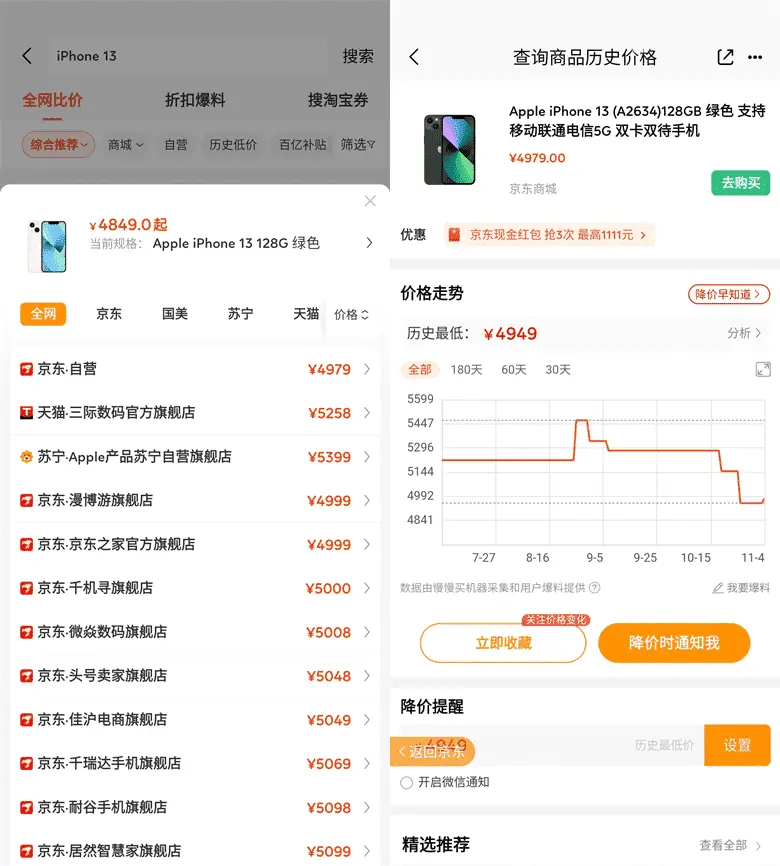This screenshot has width=780, height=866.
Task: Expand the price chart to fullscreen
Action: tap(763, 370)
